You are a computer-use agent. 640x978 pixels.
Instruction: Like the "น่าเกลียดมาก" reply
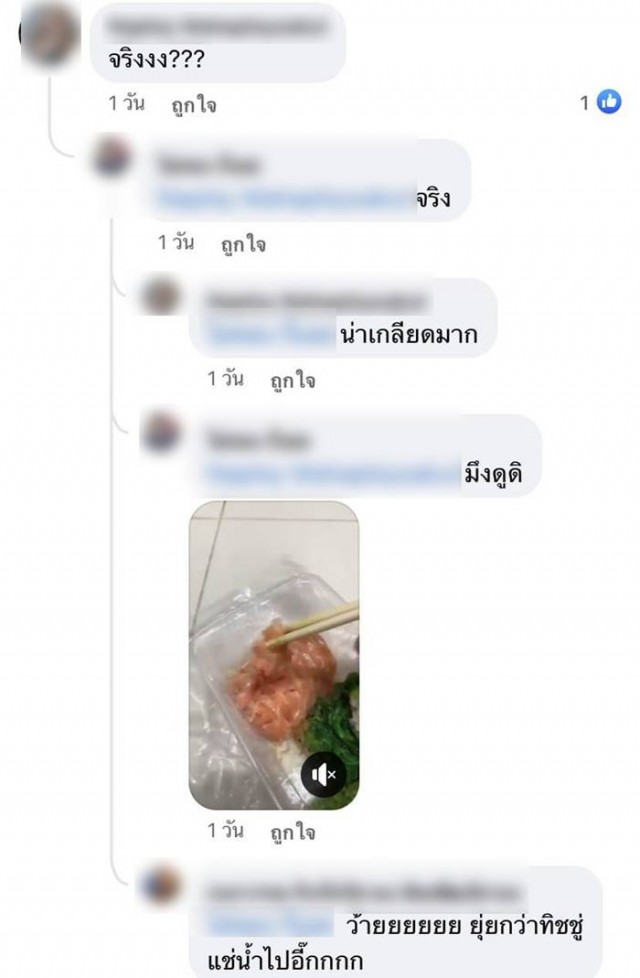[293, 380]
